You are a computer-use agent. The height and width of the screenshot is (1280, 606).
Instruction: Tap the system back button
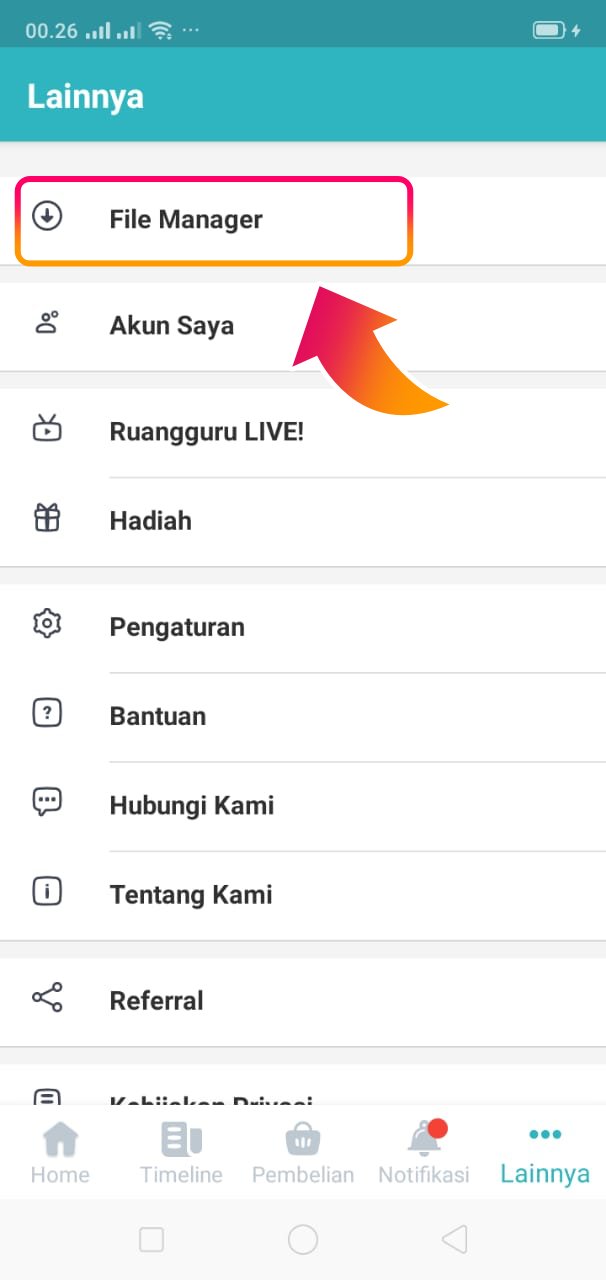454,1240
